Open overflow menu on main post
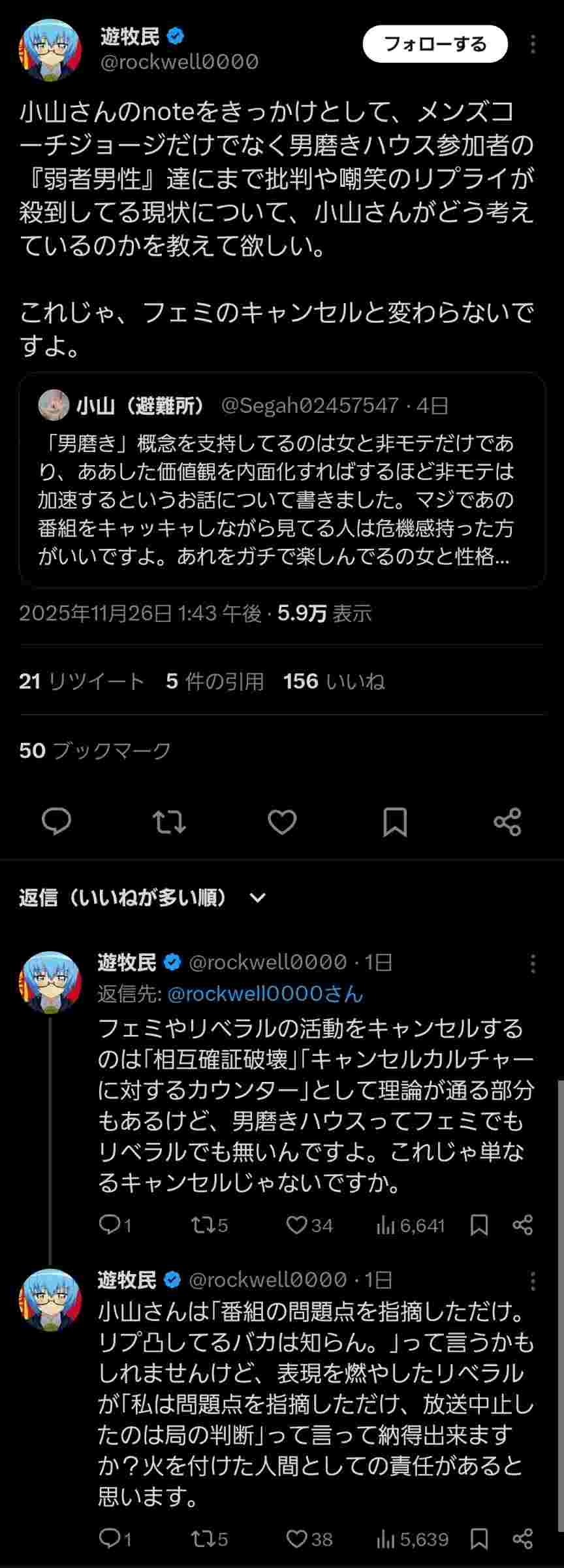564x1568 pixels. [x=533, y=44]
